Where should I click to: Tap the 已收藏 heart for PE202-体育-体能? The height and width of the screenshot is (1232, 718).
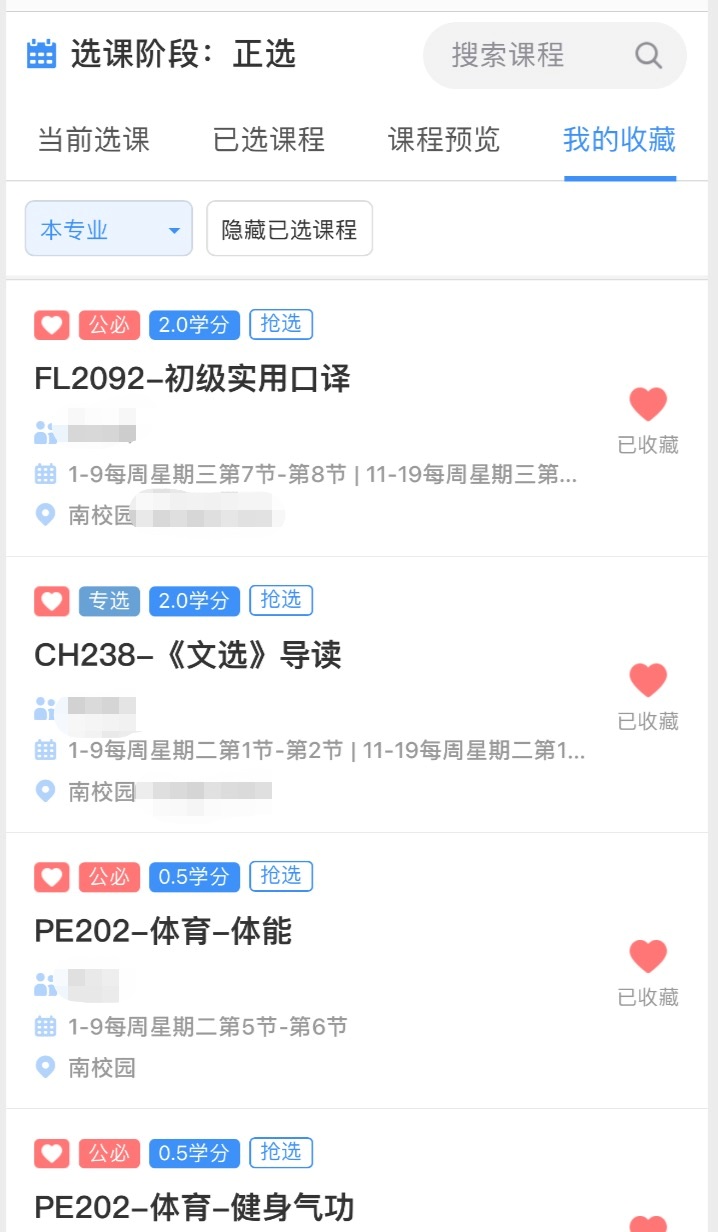pyautogui.click(x=648, y=972)
